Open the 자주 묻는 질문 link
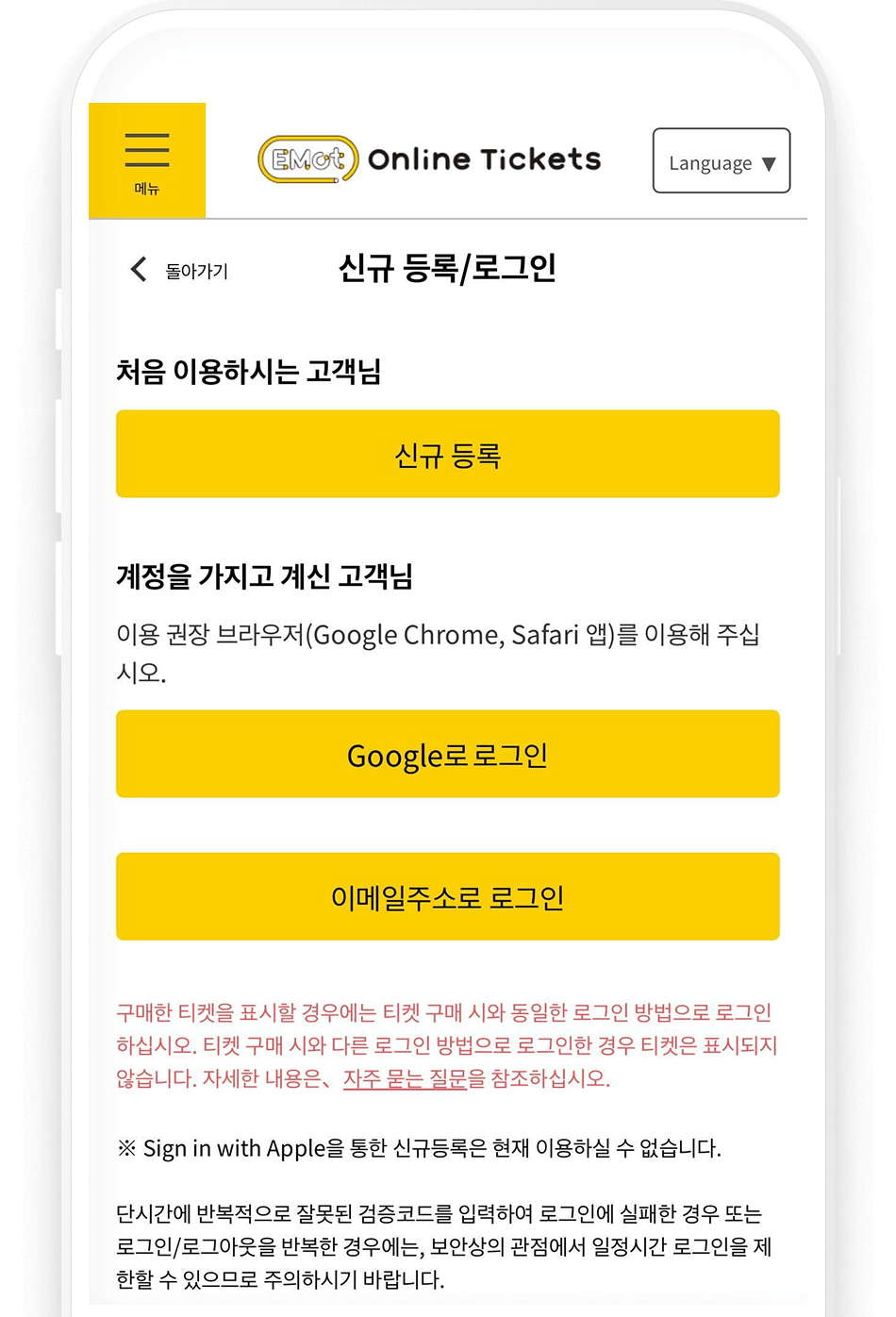This screenshot has width=896, height=1317. pyautogui.click(x=405, y=1078)
